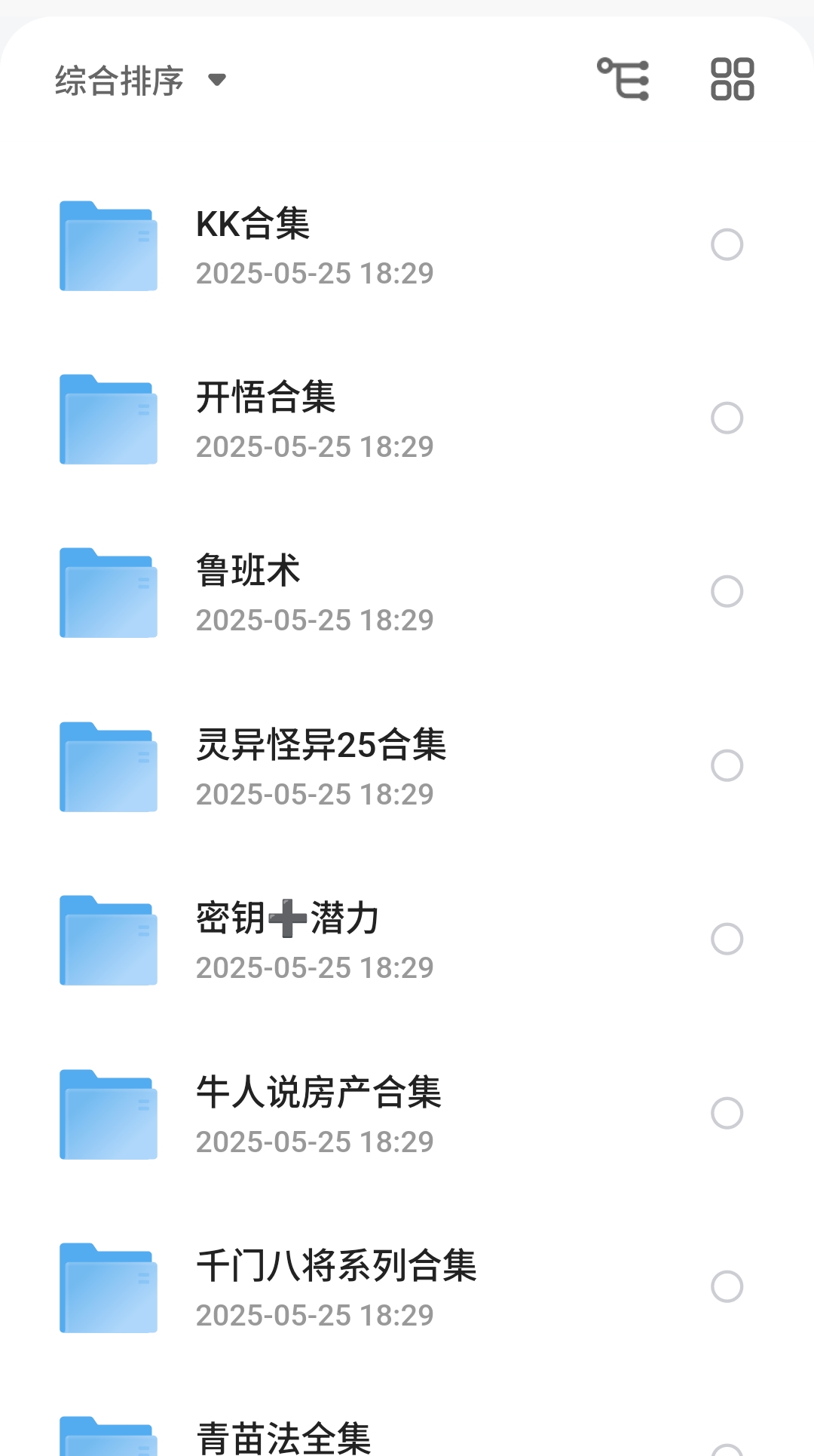814x1456 pixels.
Task: Select the 千门八将系列合集 radio button
Action: pos(727,1287)
